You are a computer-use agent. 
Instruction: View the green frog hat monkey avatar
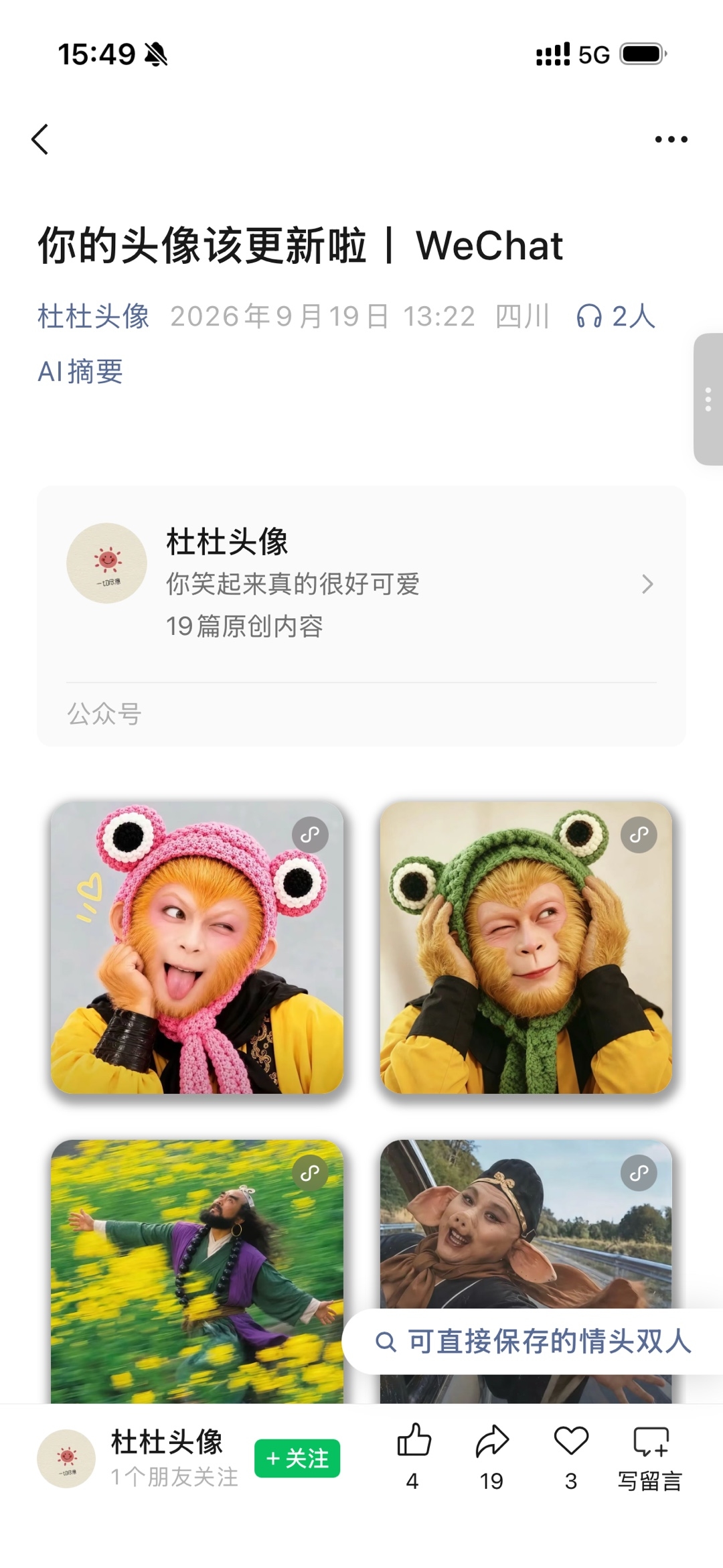pos(526,948)
